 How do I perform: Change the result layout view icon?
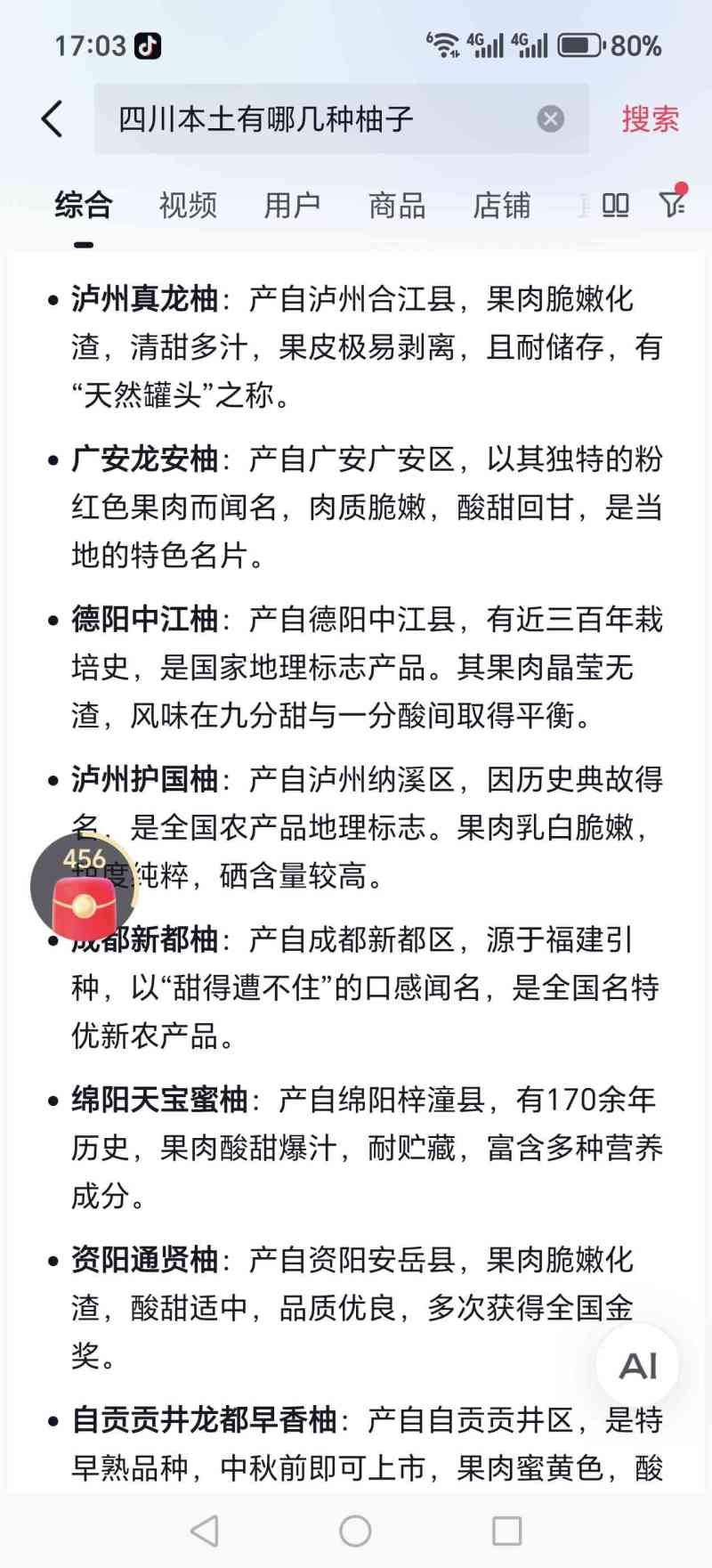tap(615, 206)
